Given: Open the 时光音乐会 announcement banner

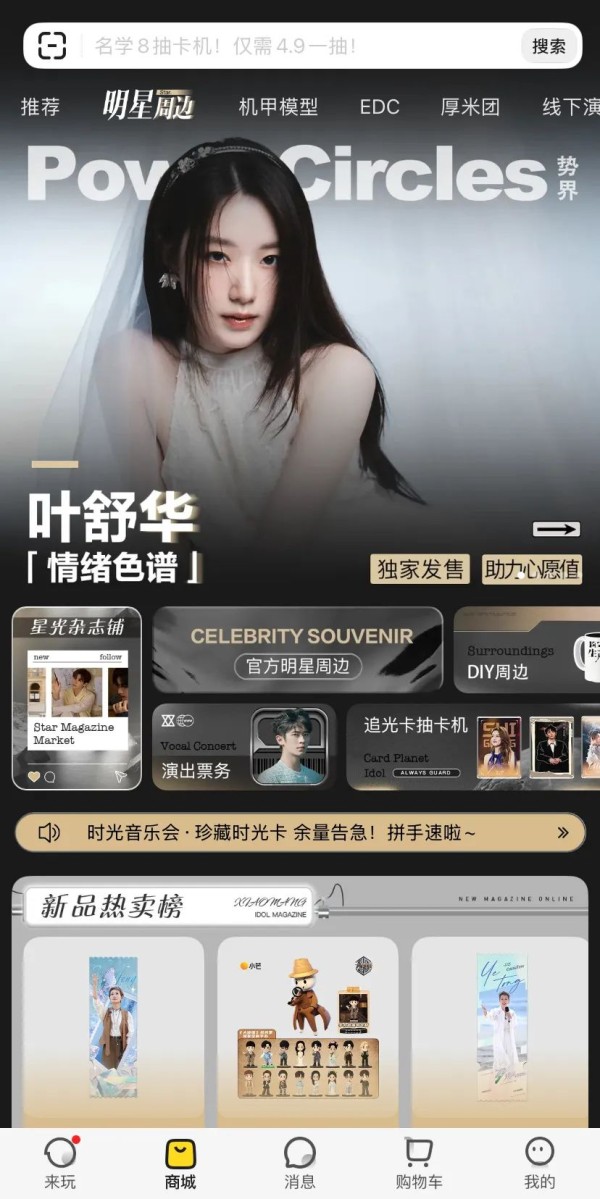Looking at the screenshot, I should pyautogui.click(x=300, y=832).
